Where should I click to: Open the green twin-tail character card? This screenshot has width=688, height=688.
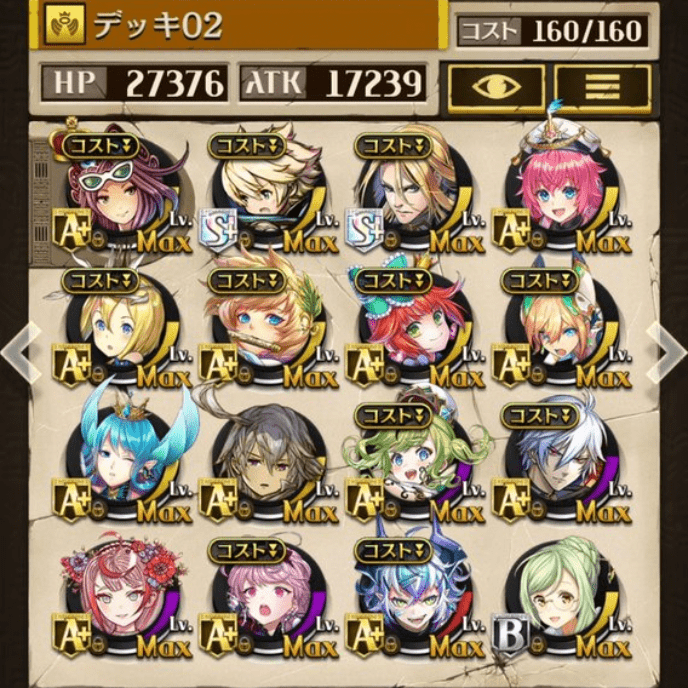pyautogui.click(x=409, y=462)
